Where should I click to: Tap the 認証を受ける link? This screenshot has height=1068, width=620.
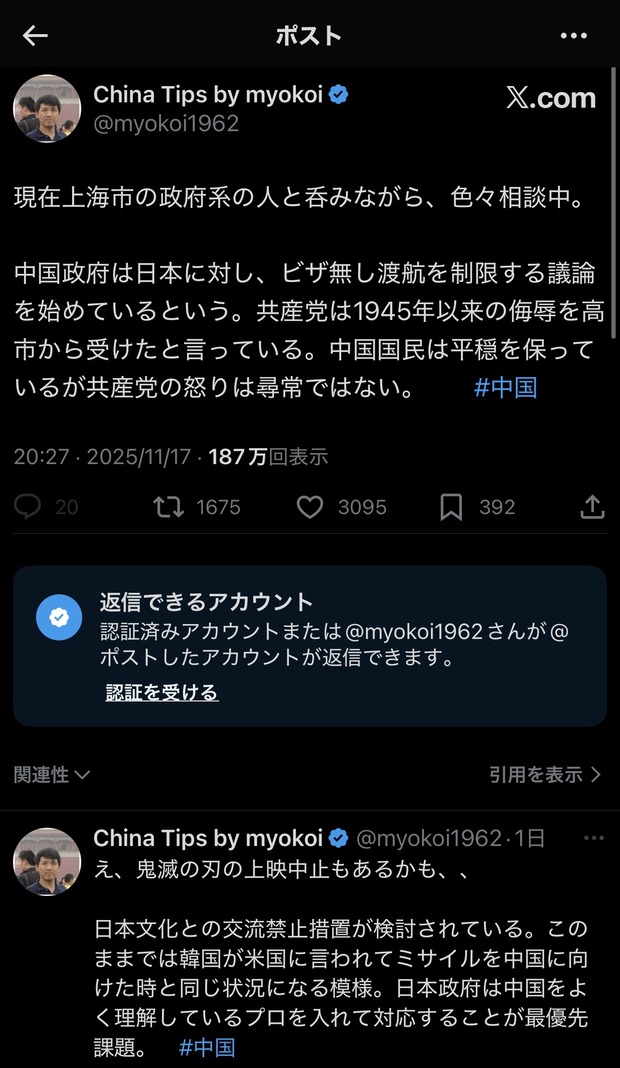coord(162,692)
